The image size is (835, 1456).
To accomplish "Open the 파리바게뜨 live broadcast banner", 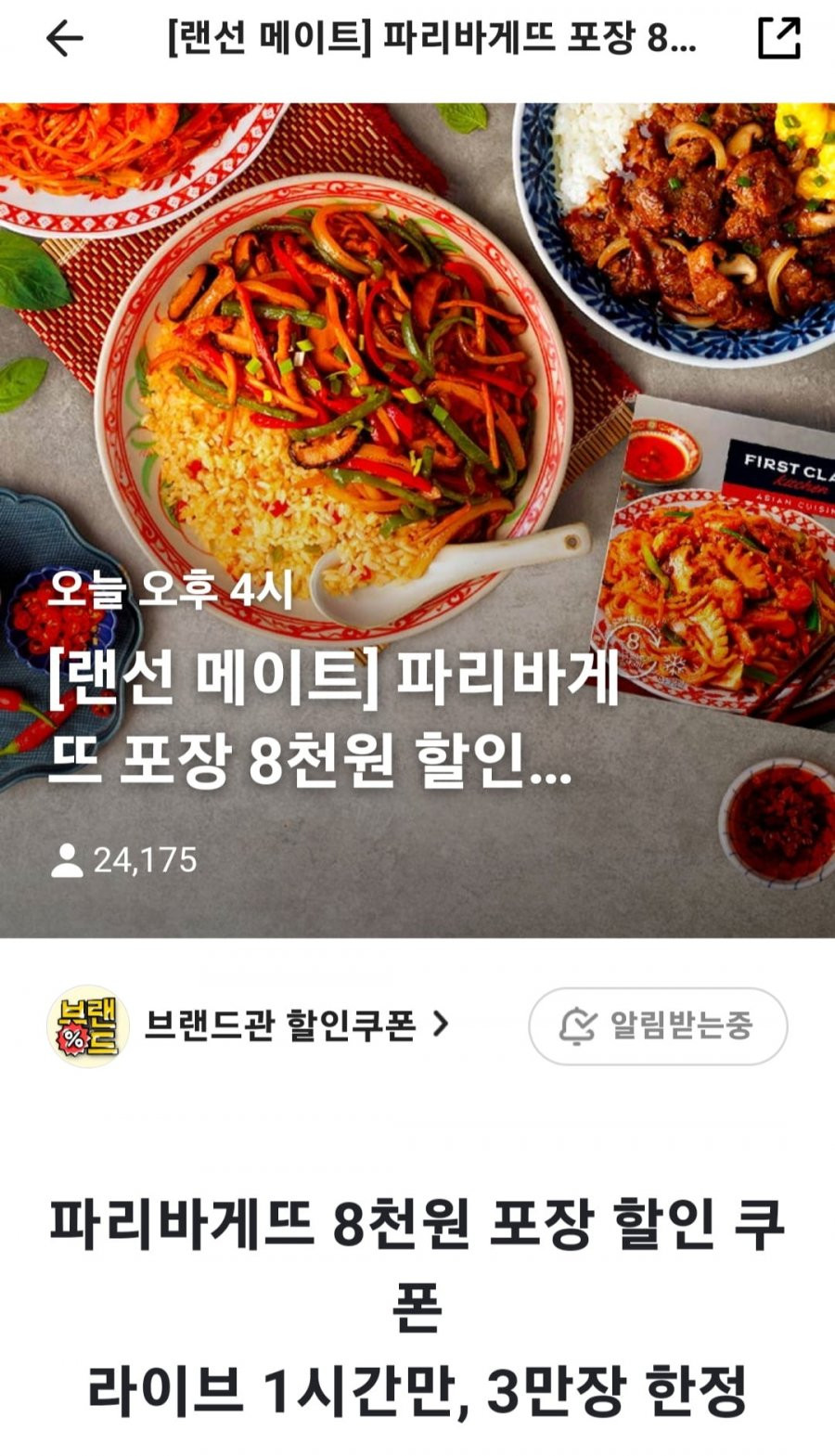I will [x=417, y=520].
